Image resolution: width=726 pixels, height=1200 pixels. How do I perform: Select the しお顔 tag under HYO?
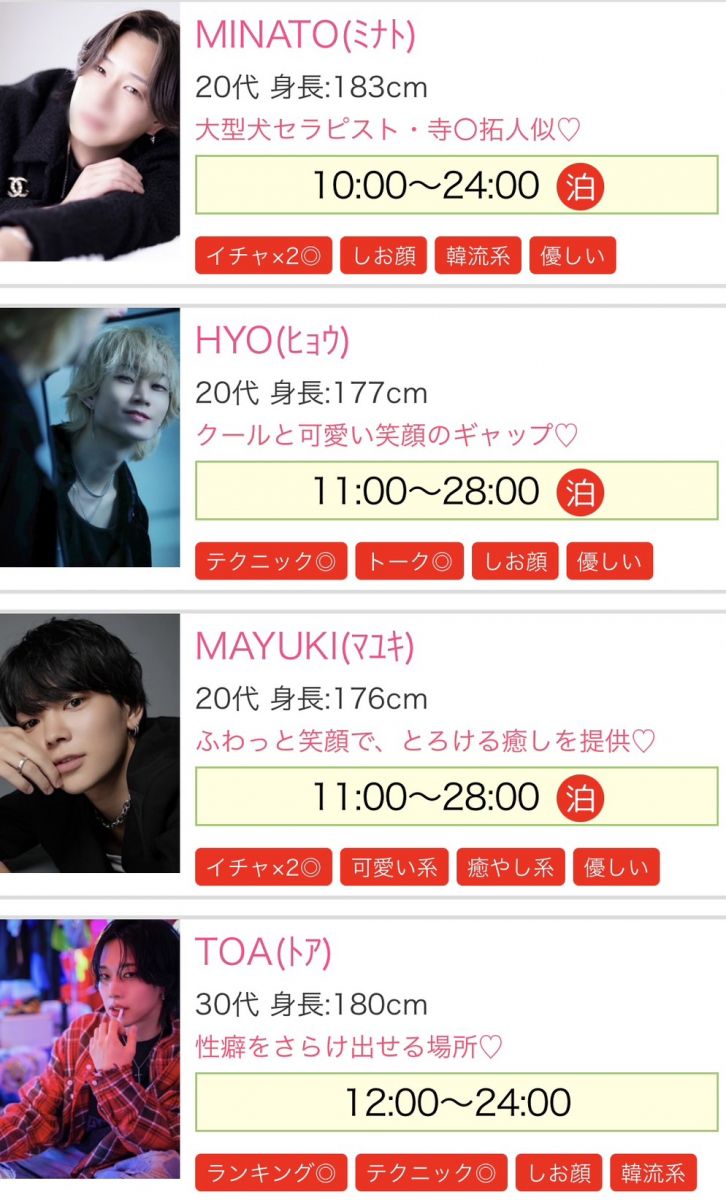point(515,562)
